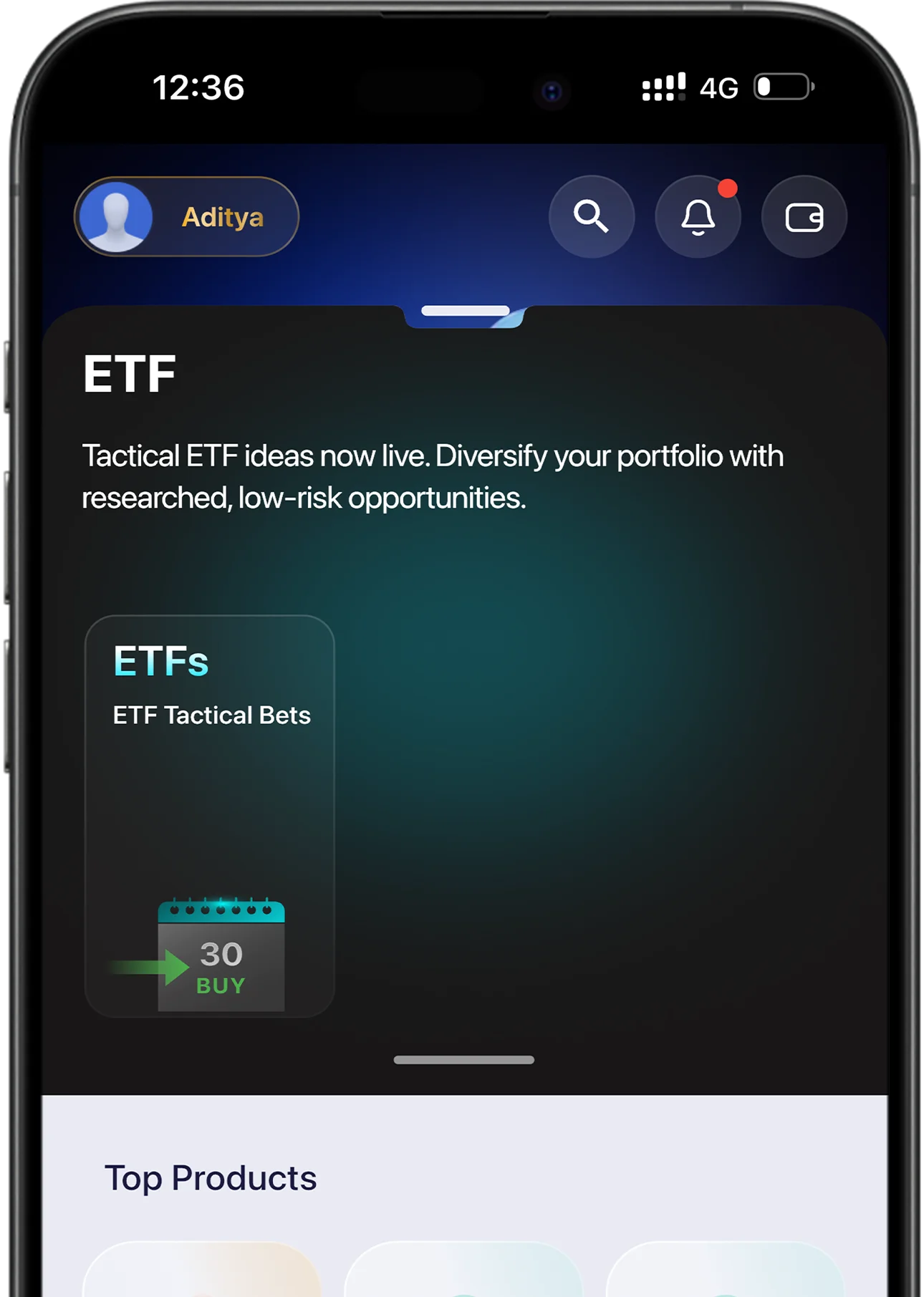Open the notifications bell
The height and width of the screenshot is (1297, 924).
tap(698, 216)
